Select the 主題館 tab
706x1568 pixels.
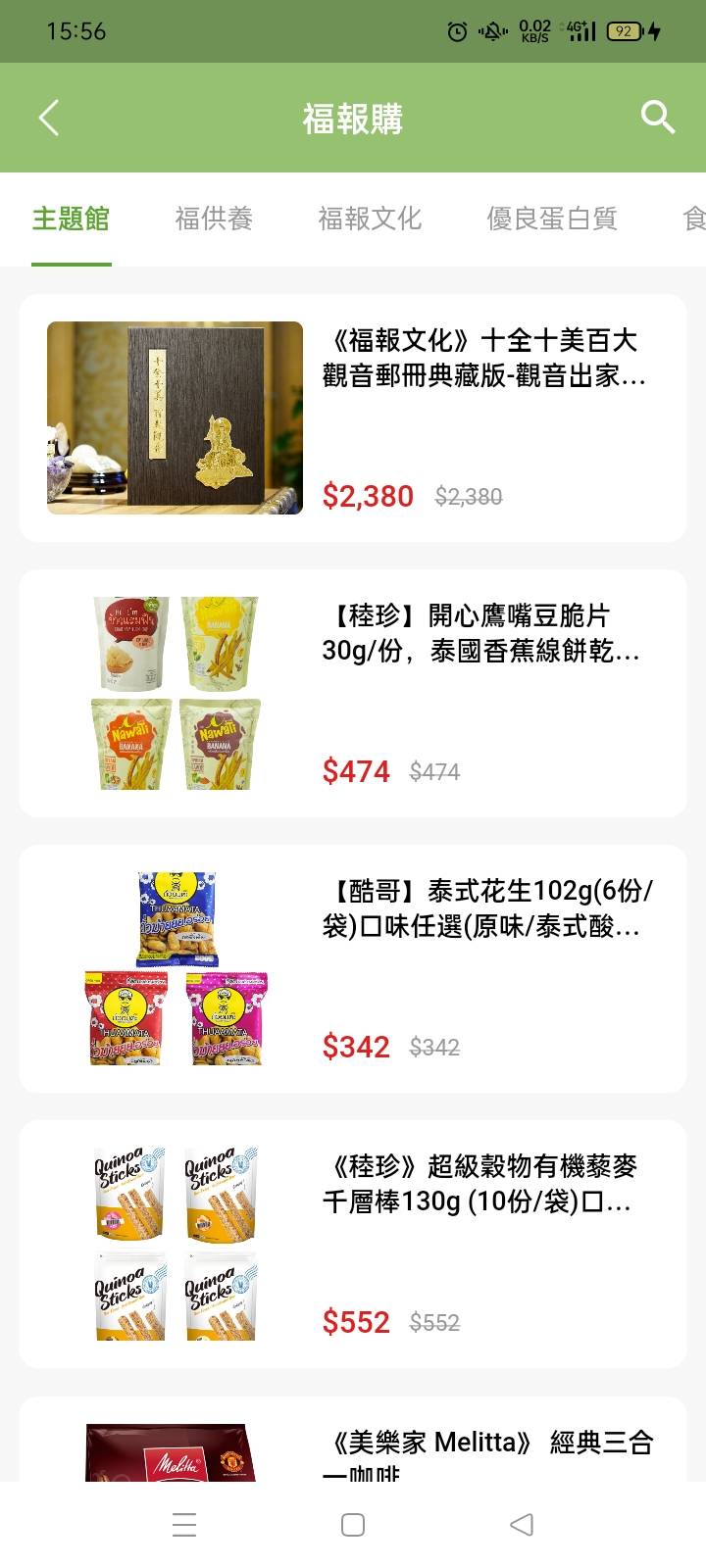tap(71, 219)
